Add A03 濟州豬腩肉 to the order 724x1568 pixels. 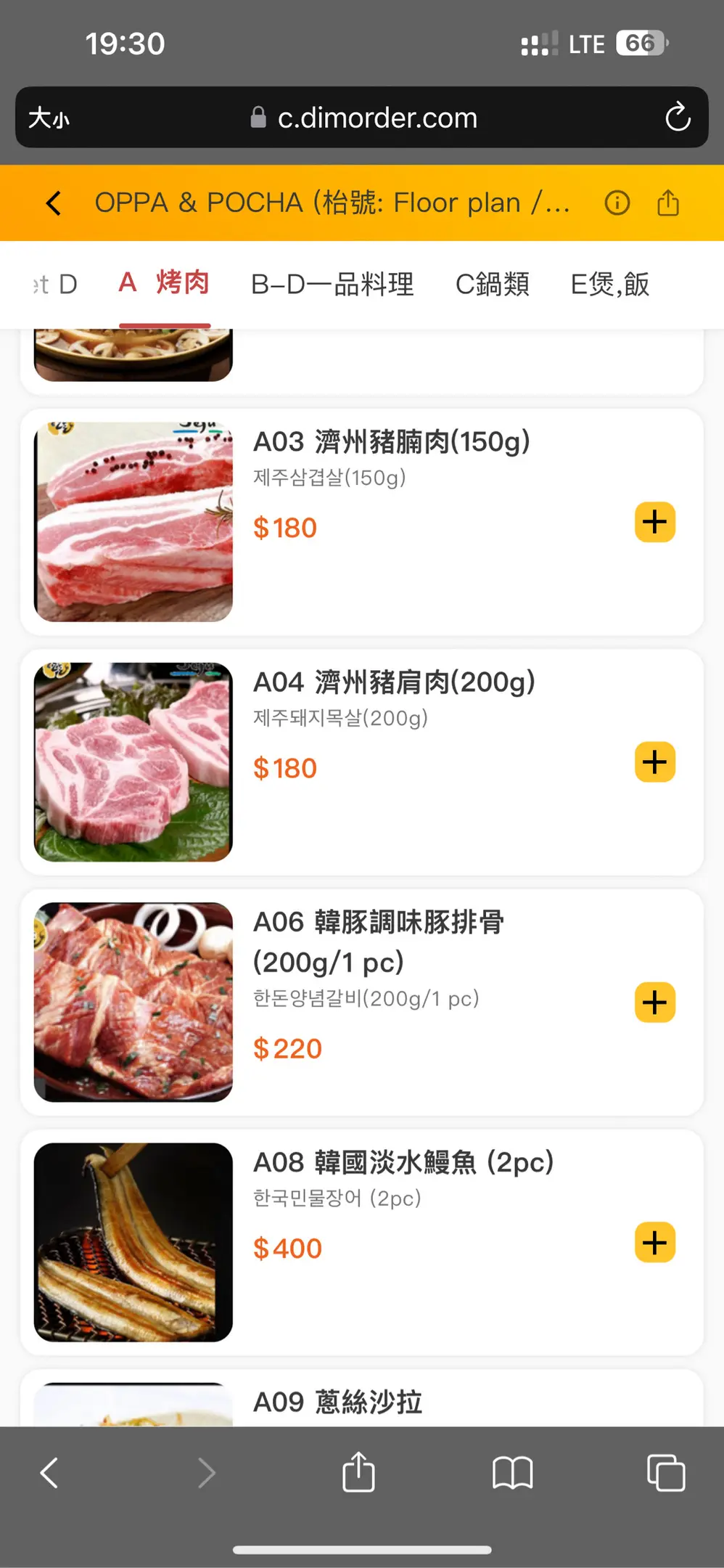click(x=655, y=522)
